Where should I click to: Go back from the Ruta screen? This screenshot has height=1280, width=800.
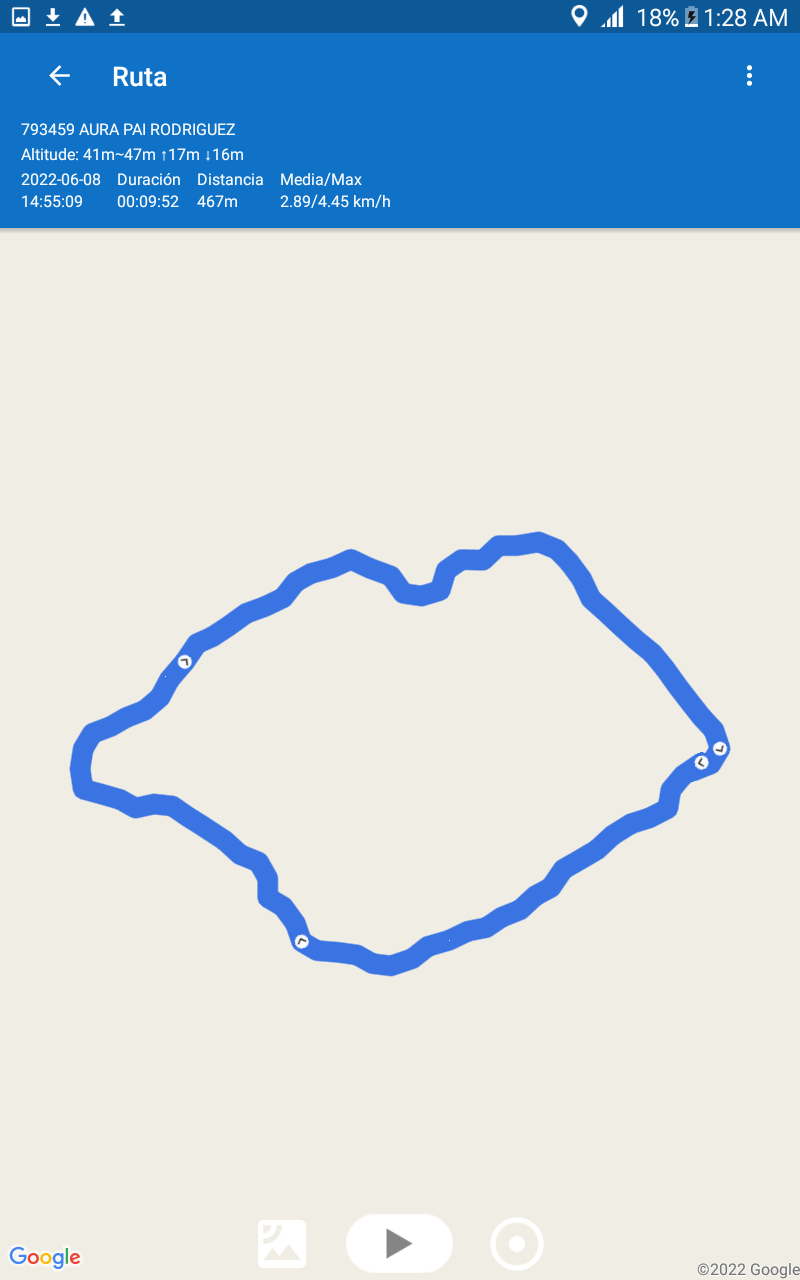point(60,76)
